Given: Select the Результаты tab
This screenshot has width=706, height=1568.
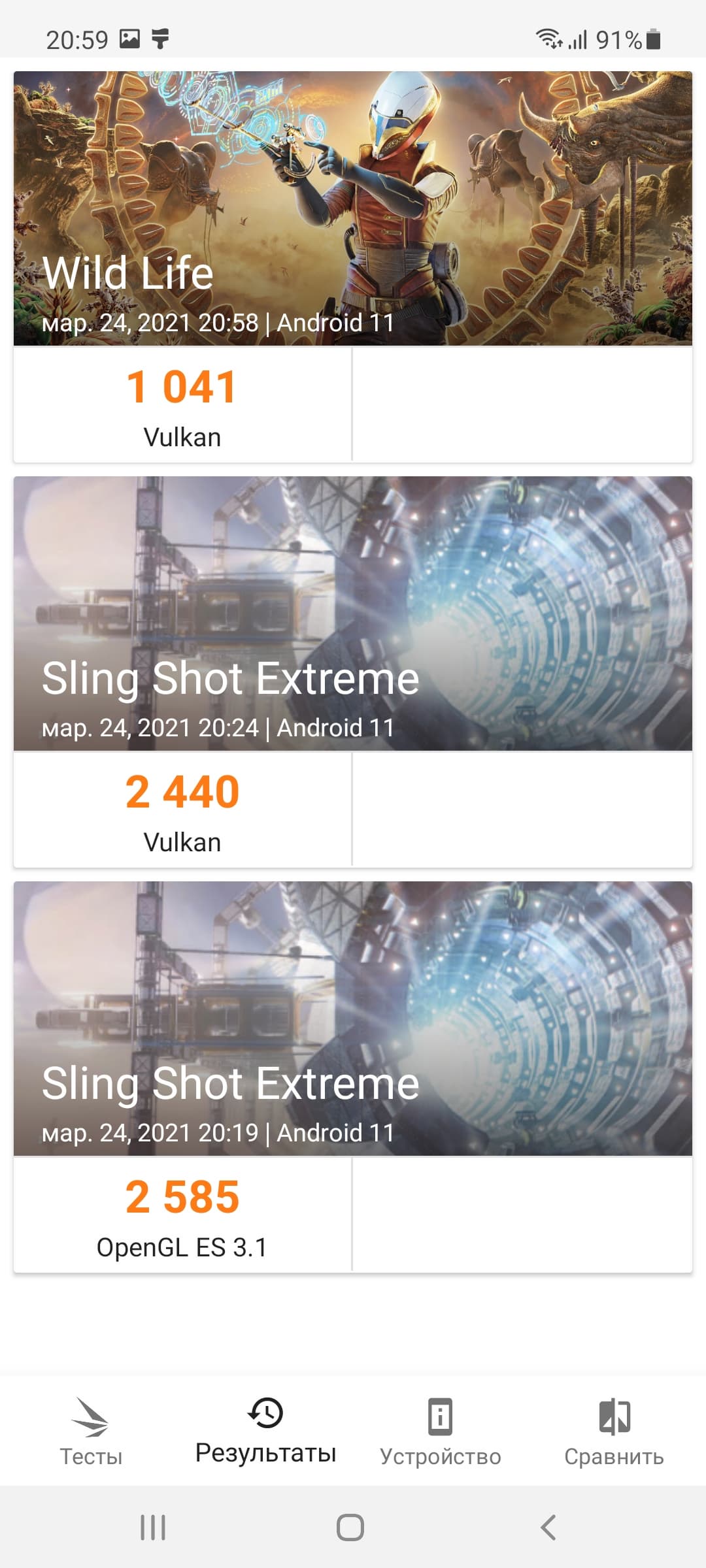Looking at the screenshot, I should click(265, 1431).
